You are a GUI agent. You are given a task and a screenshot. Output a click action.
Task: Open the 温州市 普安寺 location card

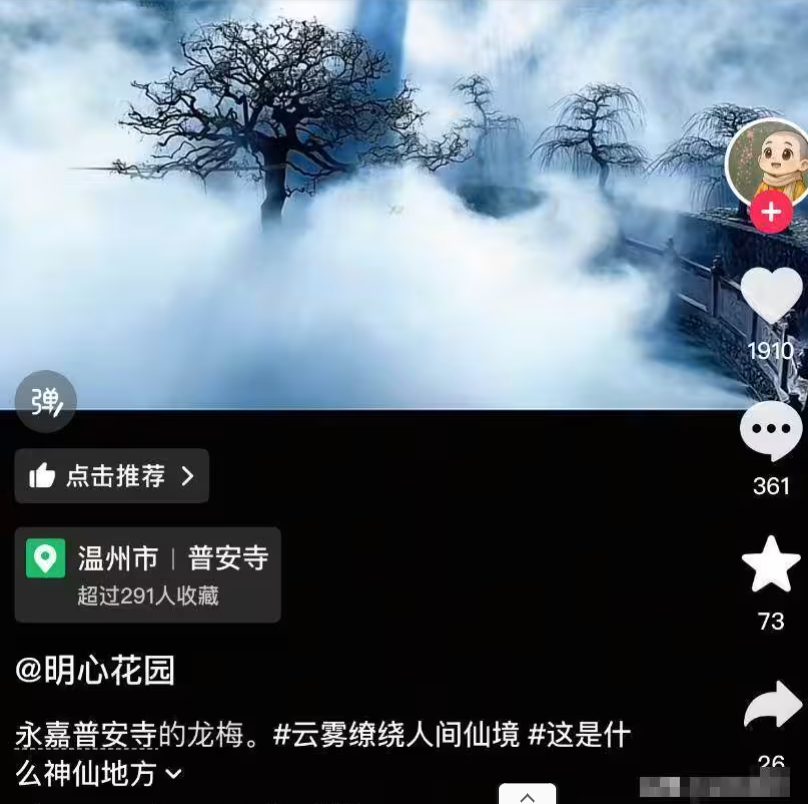point(148,575)
